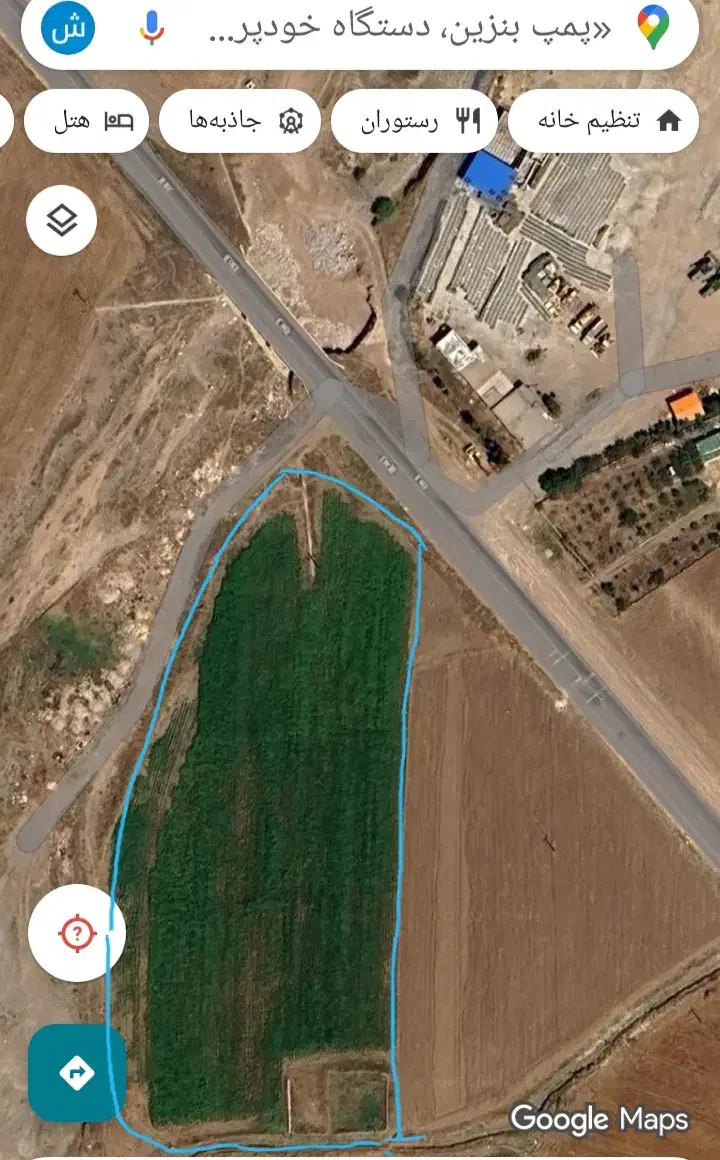Screen dimensions: 720x1160
Task: Center the map on my location
Action: pyautogui.click(x=77, y=933)
